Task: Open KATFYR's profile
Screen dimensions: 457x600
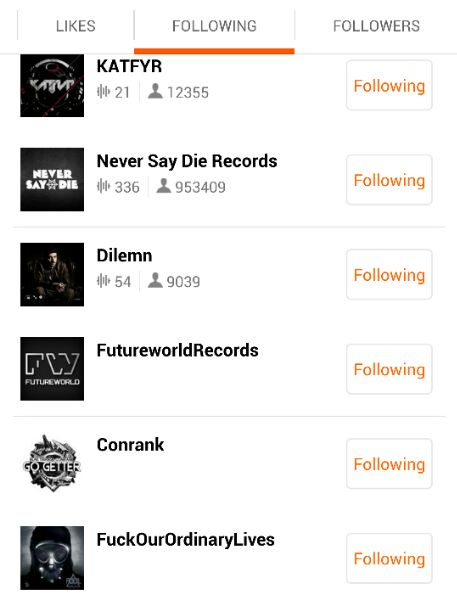Action: pyautogui.click(x=129, y=66)
